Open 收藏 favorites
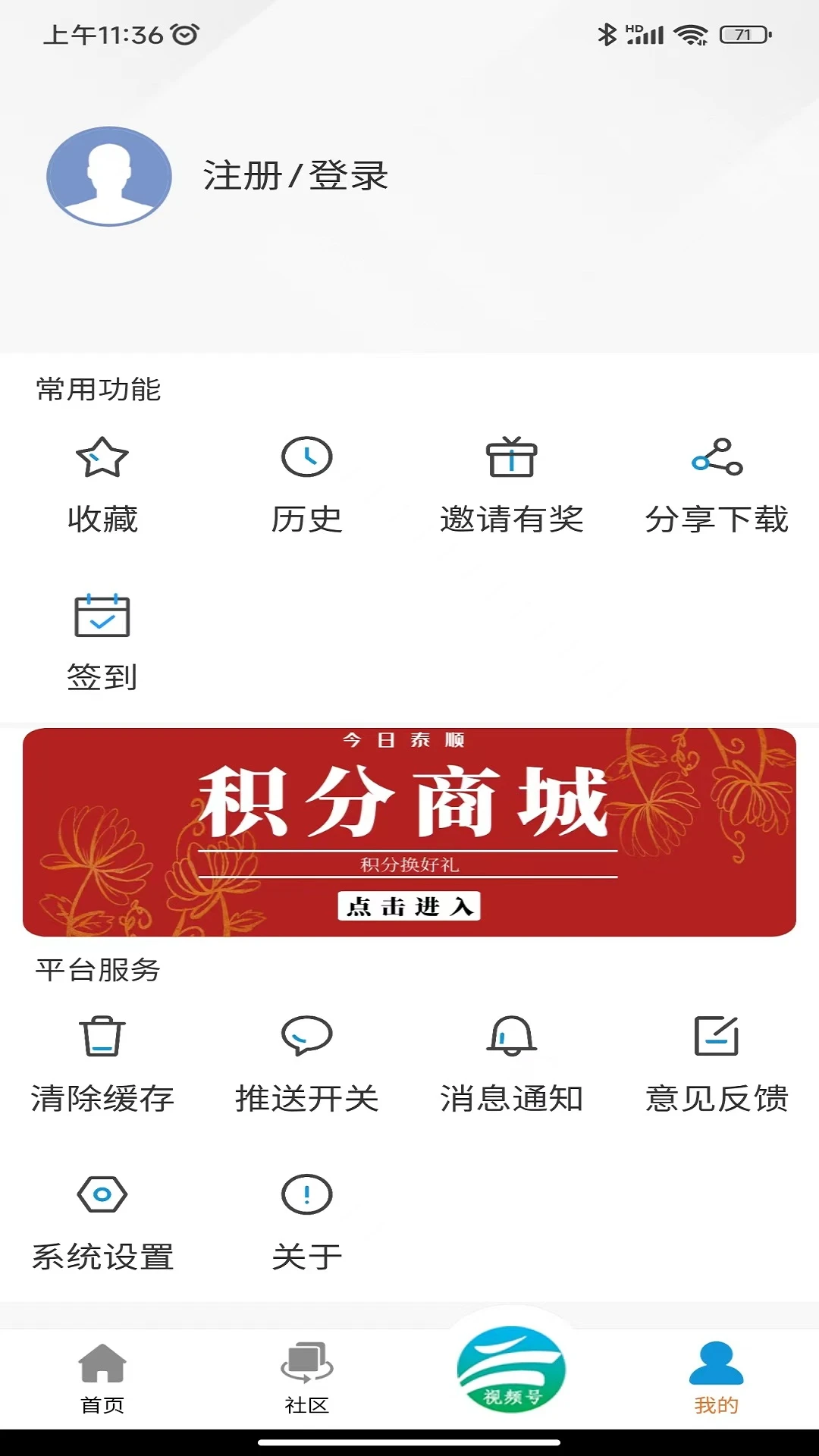The image size is (819, 1456). [102, 485]
